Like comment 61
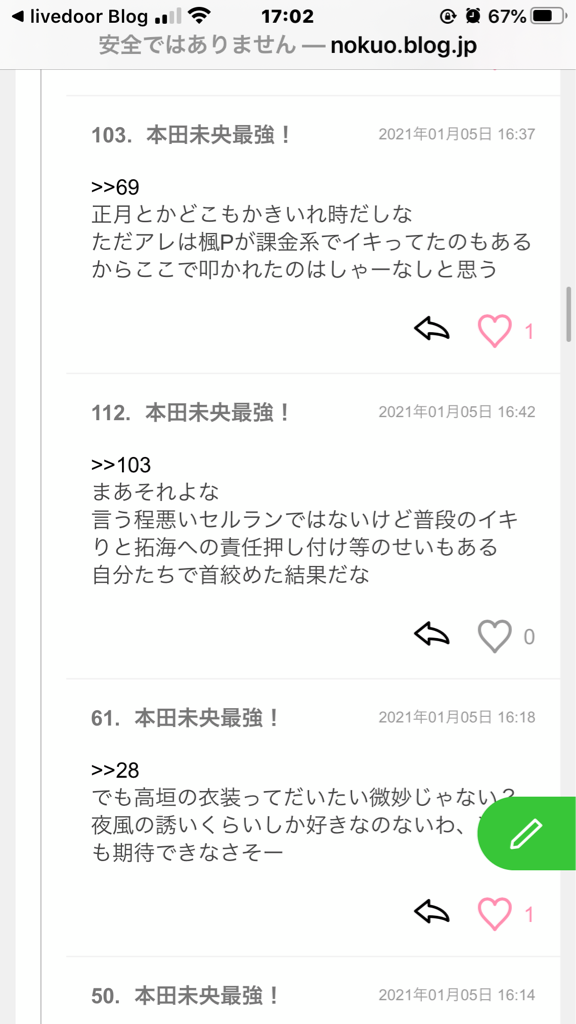 [494, 914]
